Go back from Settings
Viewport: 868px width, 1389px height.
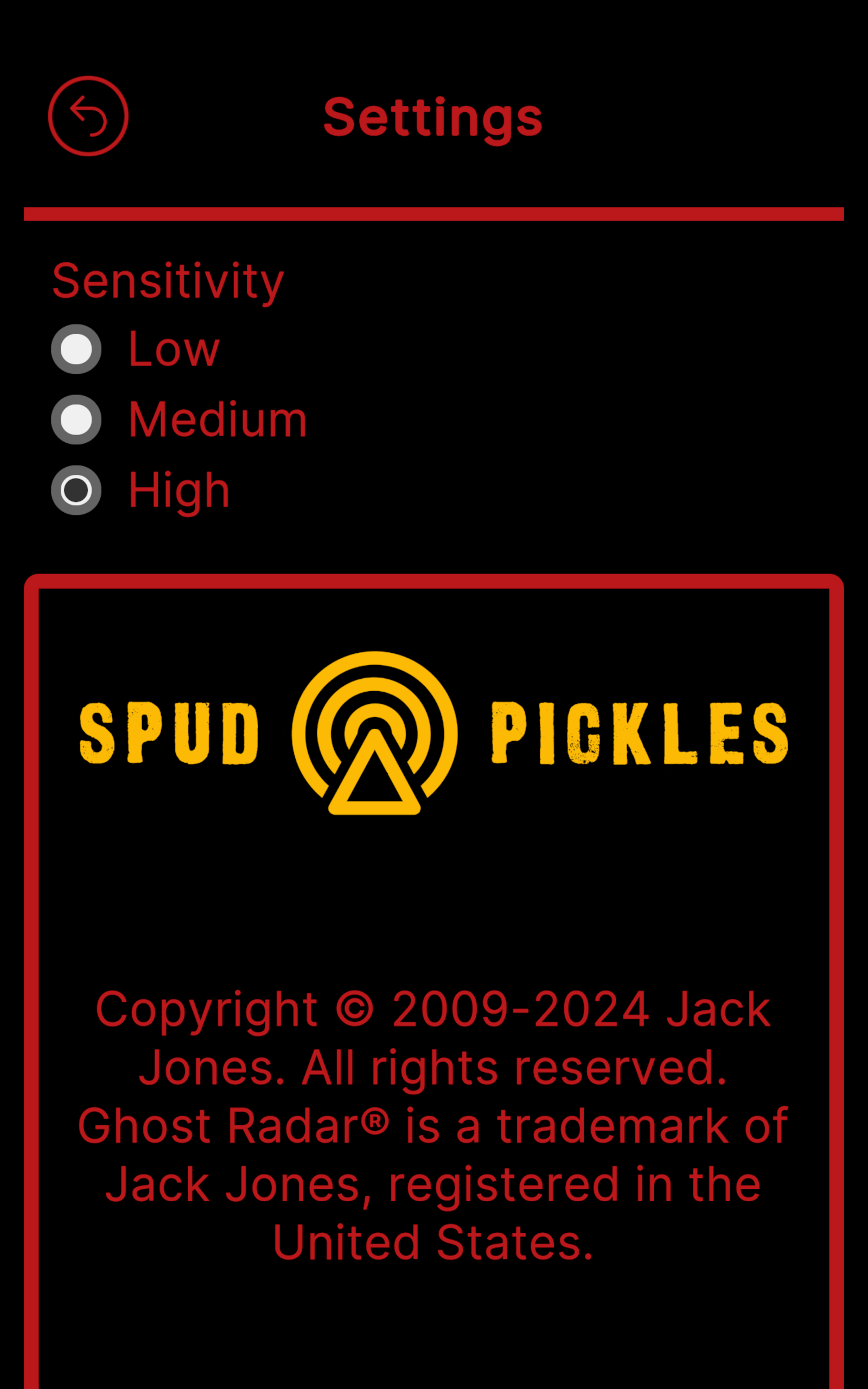88,116
